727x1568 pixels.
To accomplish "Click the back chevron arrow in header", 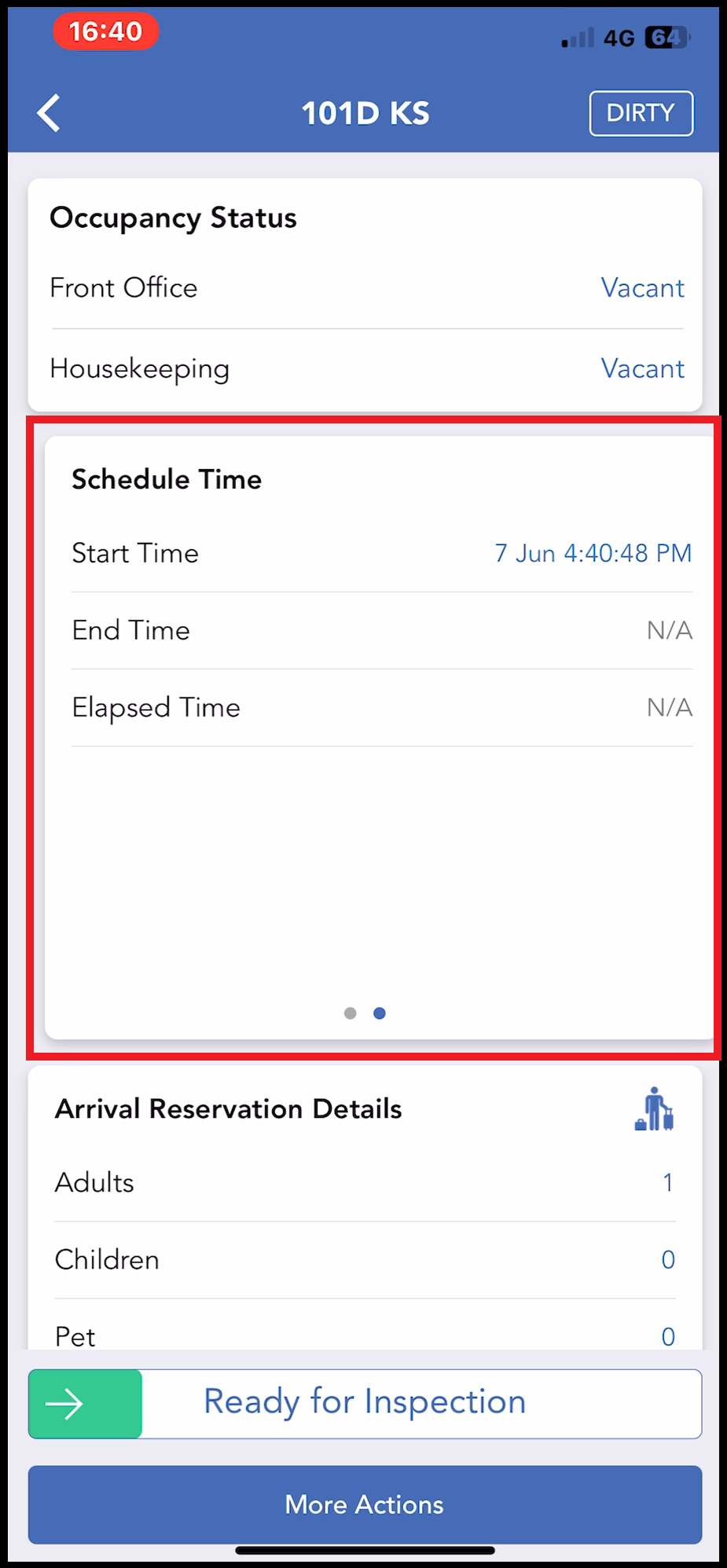I will click(x=49, y=113).
